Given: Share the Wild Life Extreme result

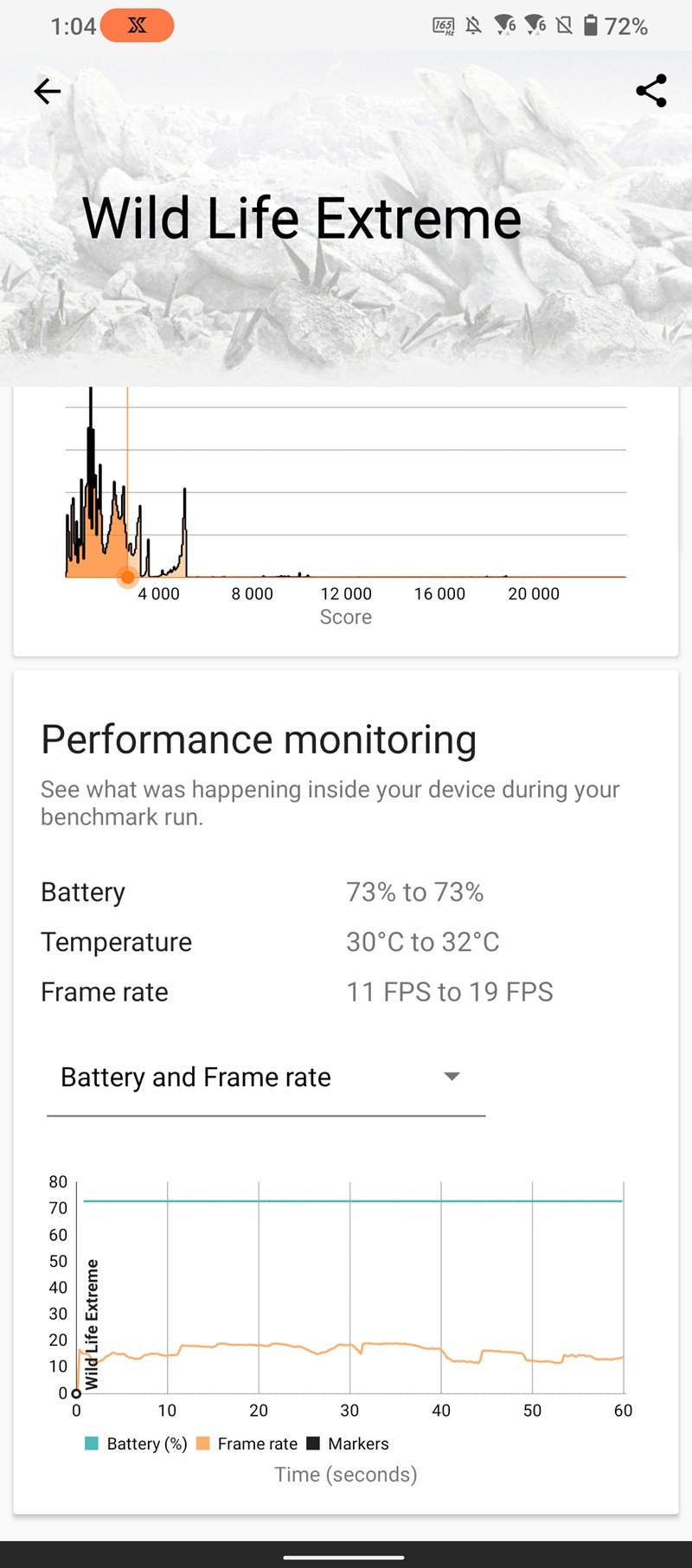Looking at the screenshot, I should tap(650, 91).
